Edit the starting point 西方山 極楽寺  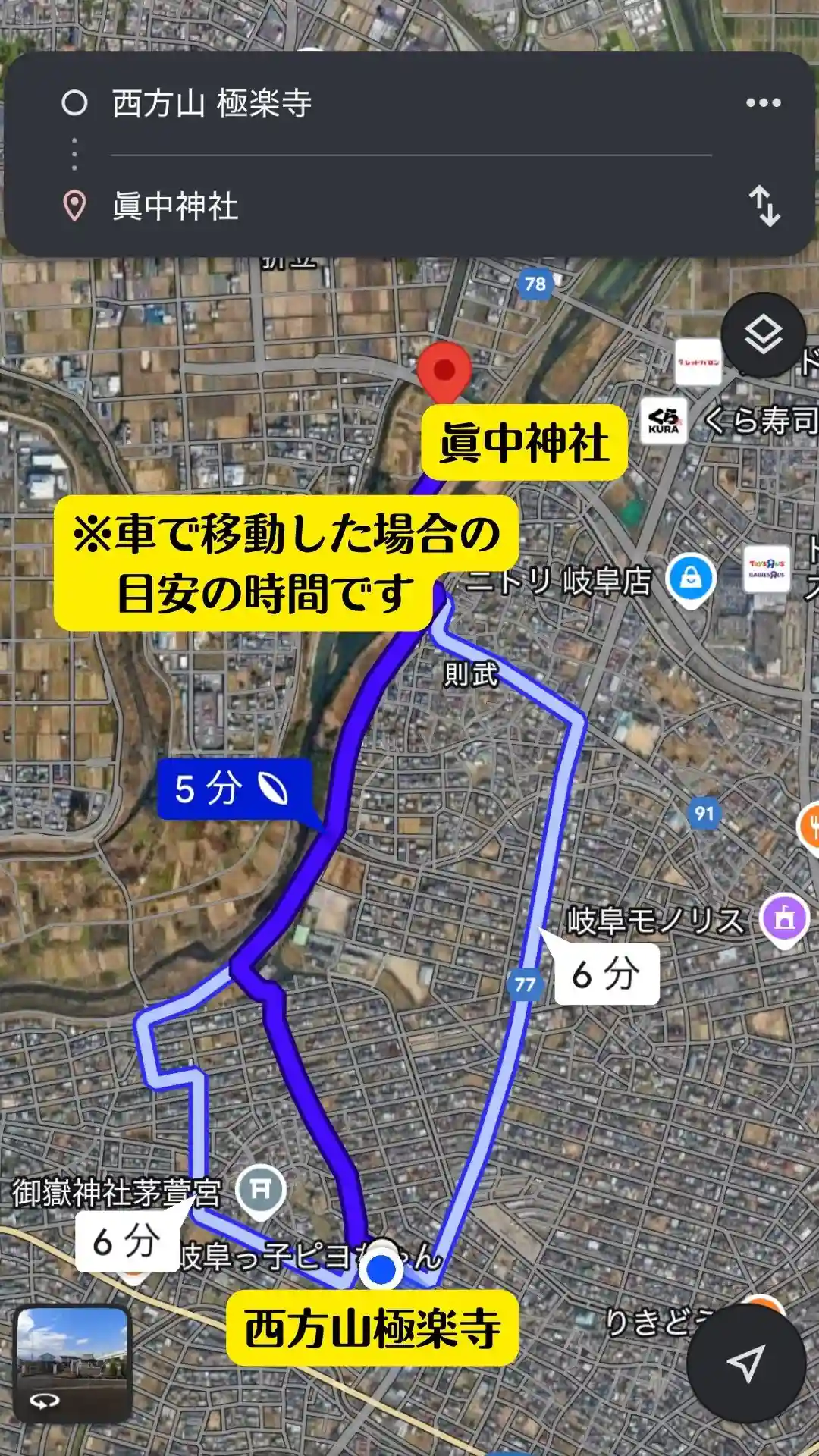click(212, 103)
